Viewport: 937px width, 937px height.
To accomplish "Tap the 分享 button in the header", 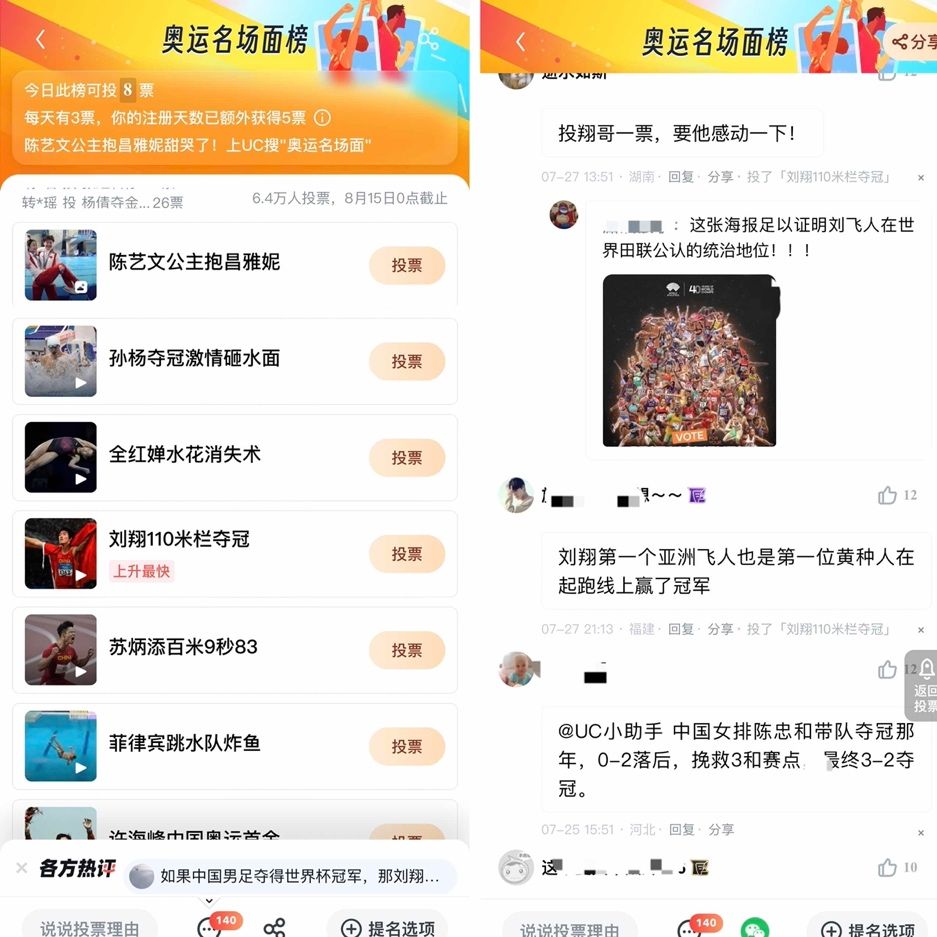I will point(913,42).
